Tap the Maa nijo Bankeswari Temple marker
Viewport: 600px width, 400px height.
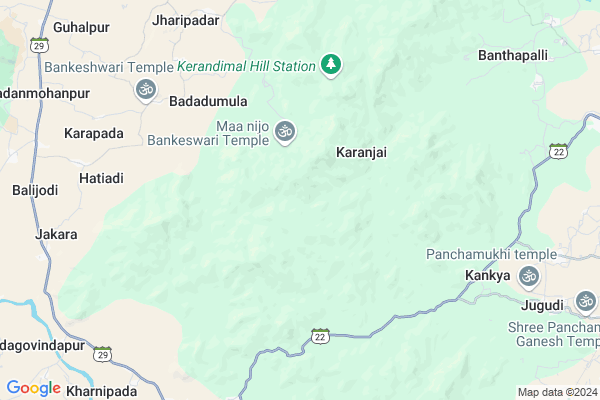[x=286, y=132]
